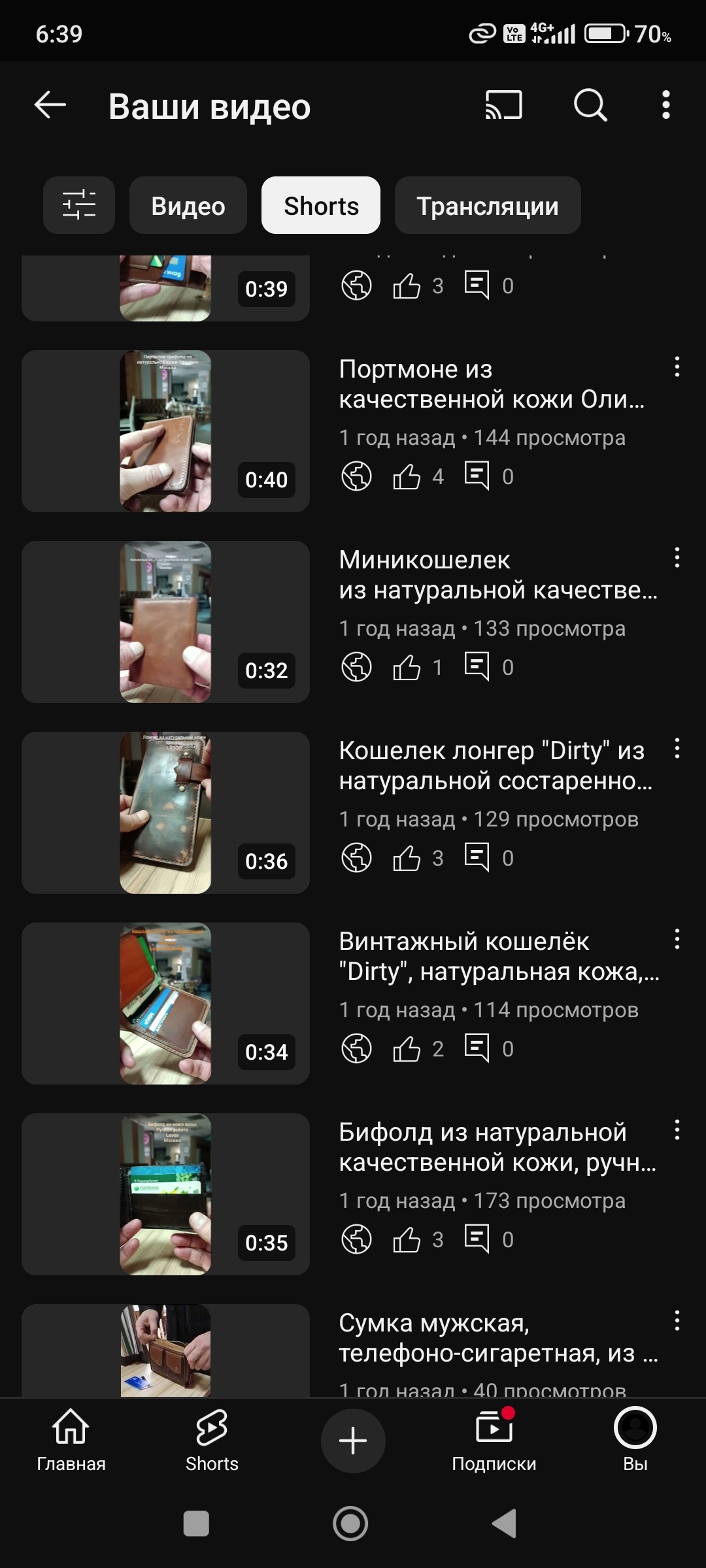The image size is (706, 1568).
Task: Open the cast to device icon
Action: click(503, 105)
